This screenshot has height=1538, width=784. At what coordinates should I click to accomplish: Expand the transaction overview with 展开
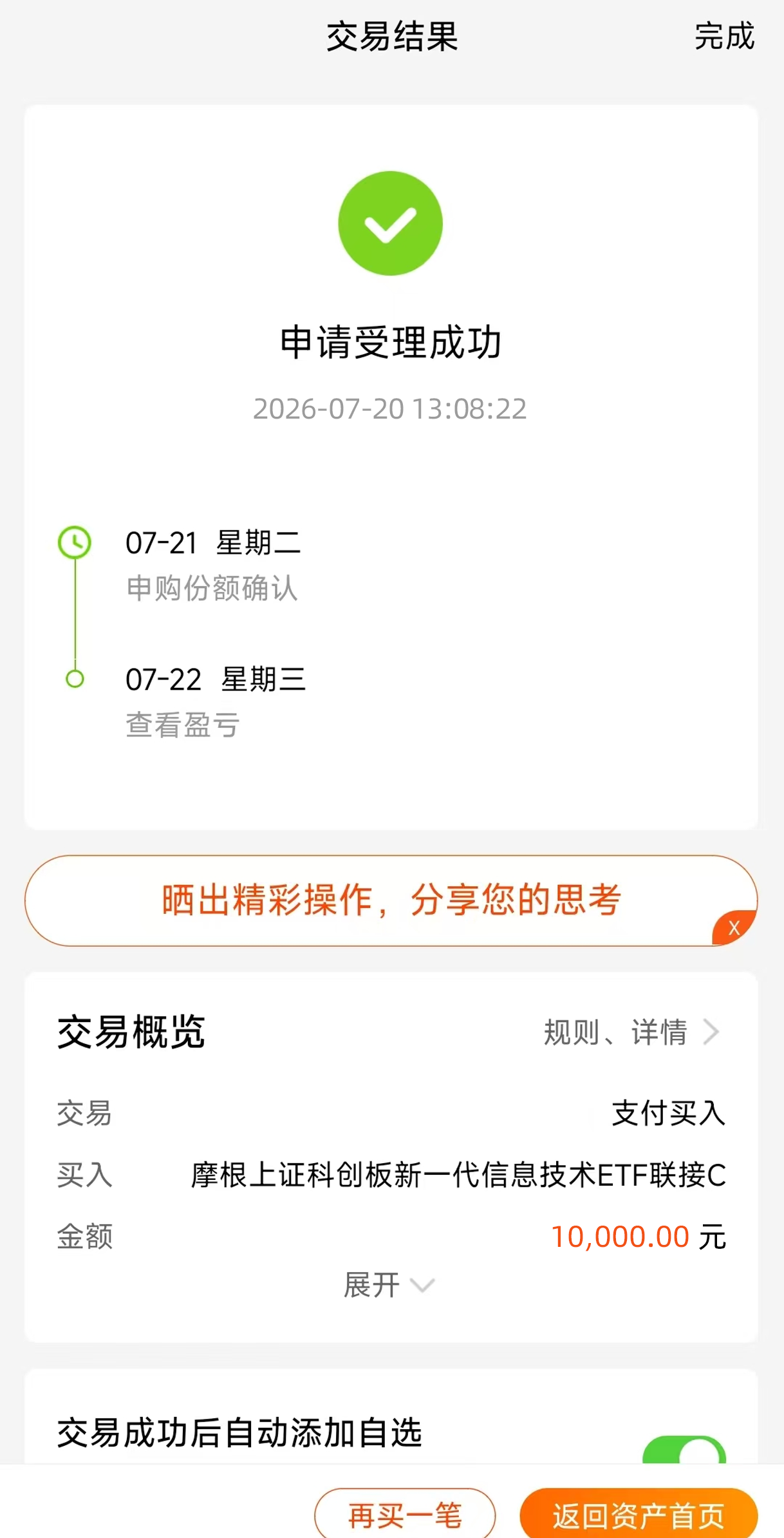(x=389, y=1285)
